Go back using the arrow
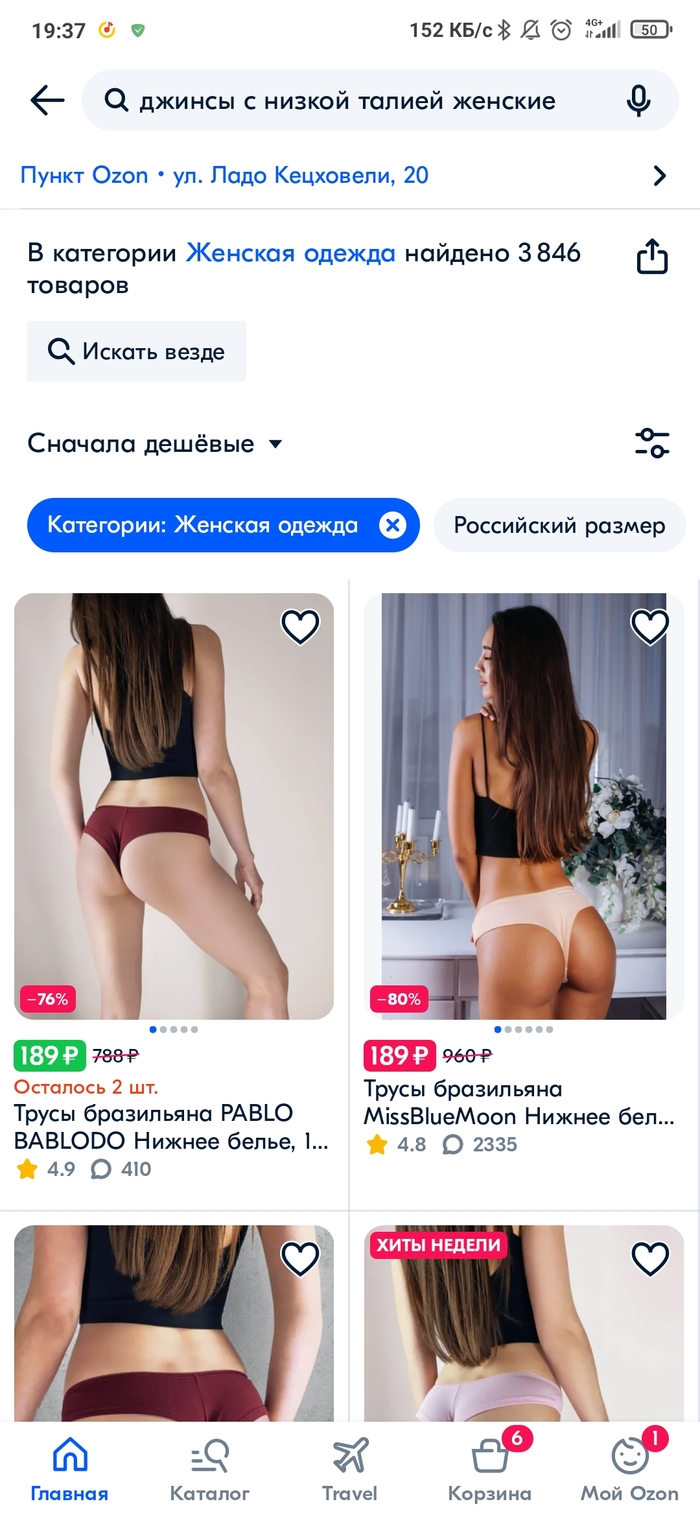Viewport: 700px width, 1517px height. coord(47,100)
